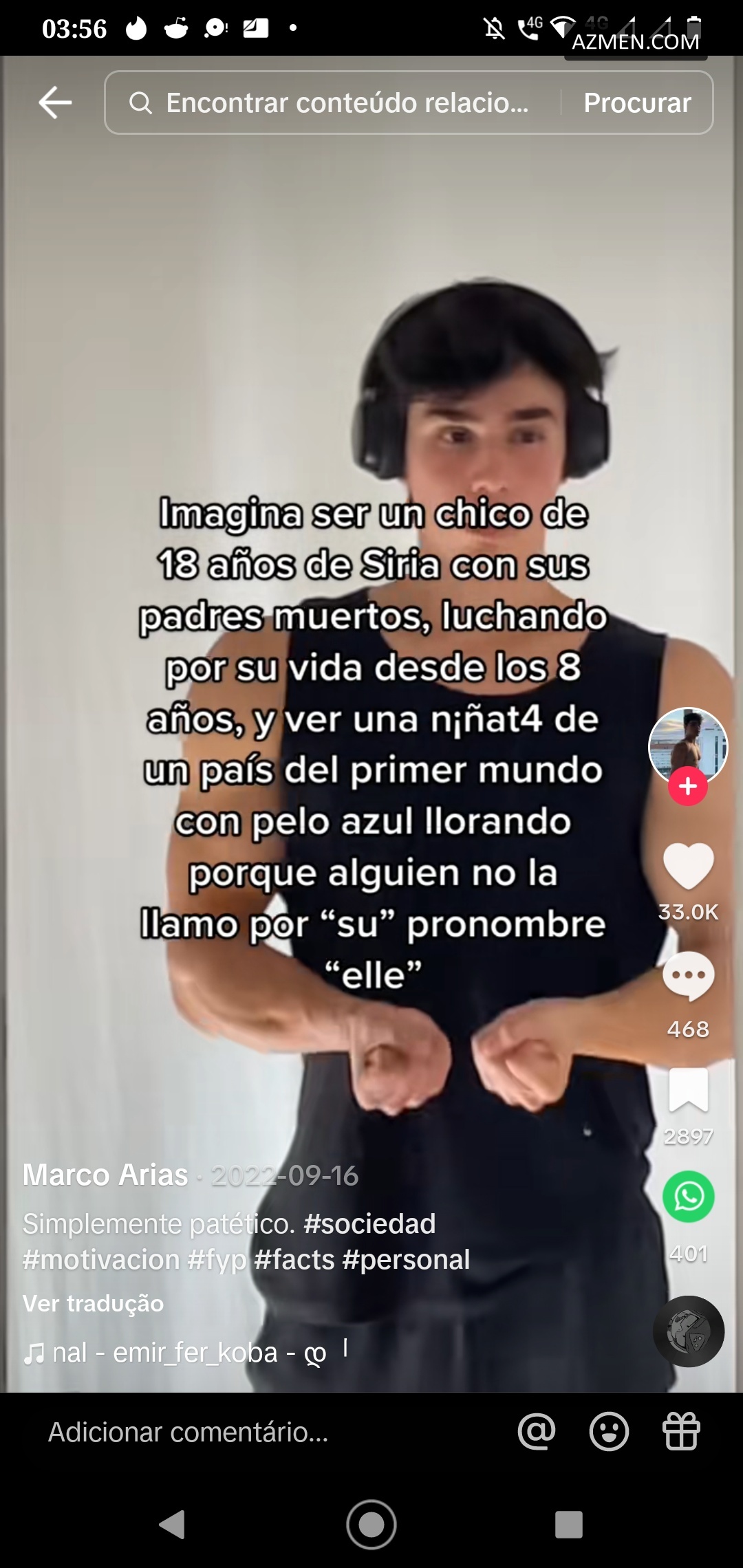Viewport: 743px width, 1568px height.
Task: Open the emoji picker
Action: click(x=609, y=1433)
